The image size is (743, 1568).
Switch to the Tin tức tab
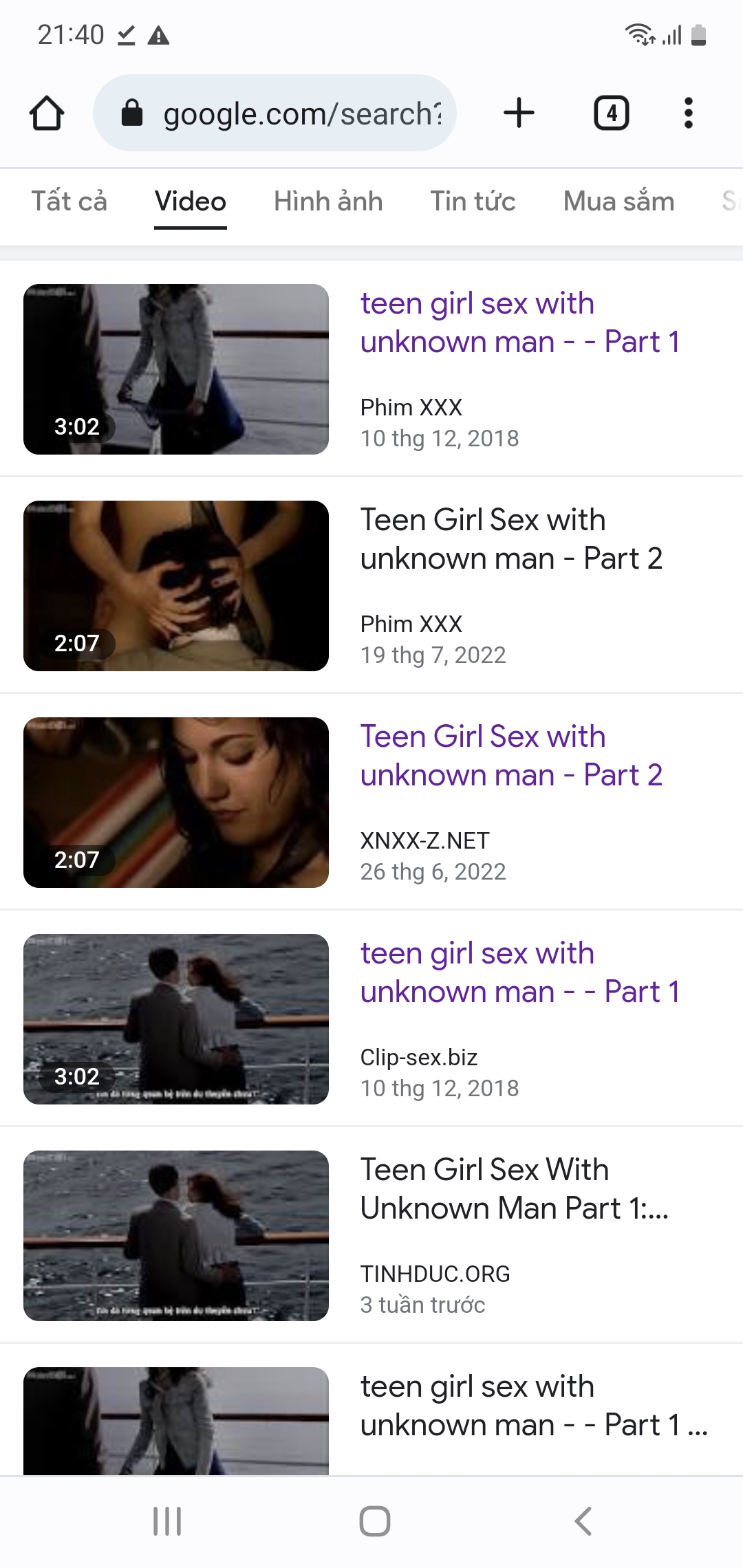point(473,202)
